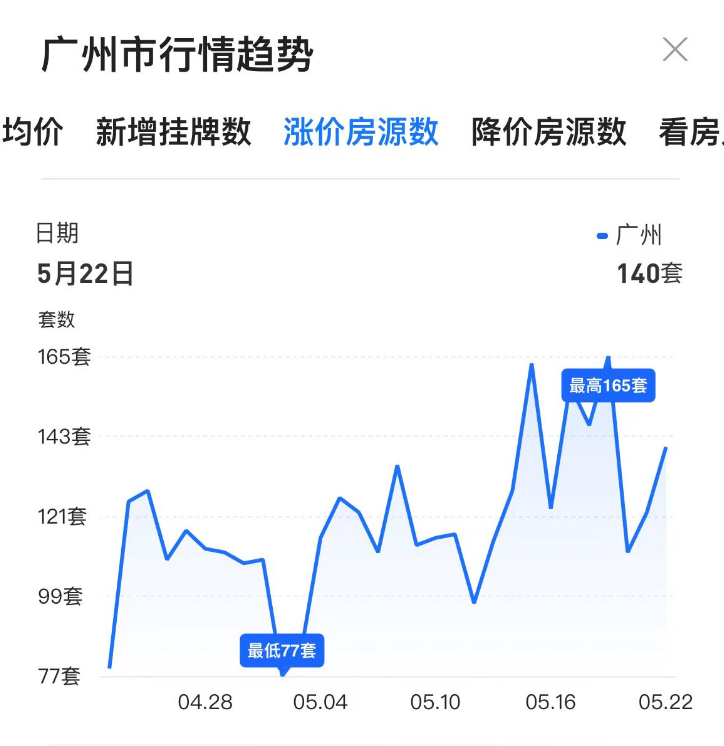Switch to the 降价房源数 tab
The image size is (724, 746).
tap(549, 131)
